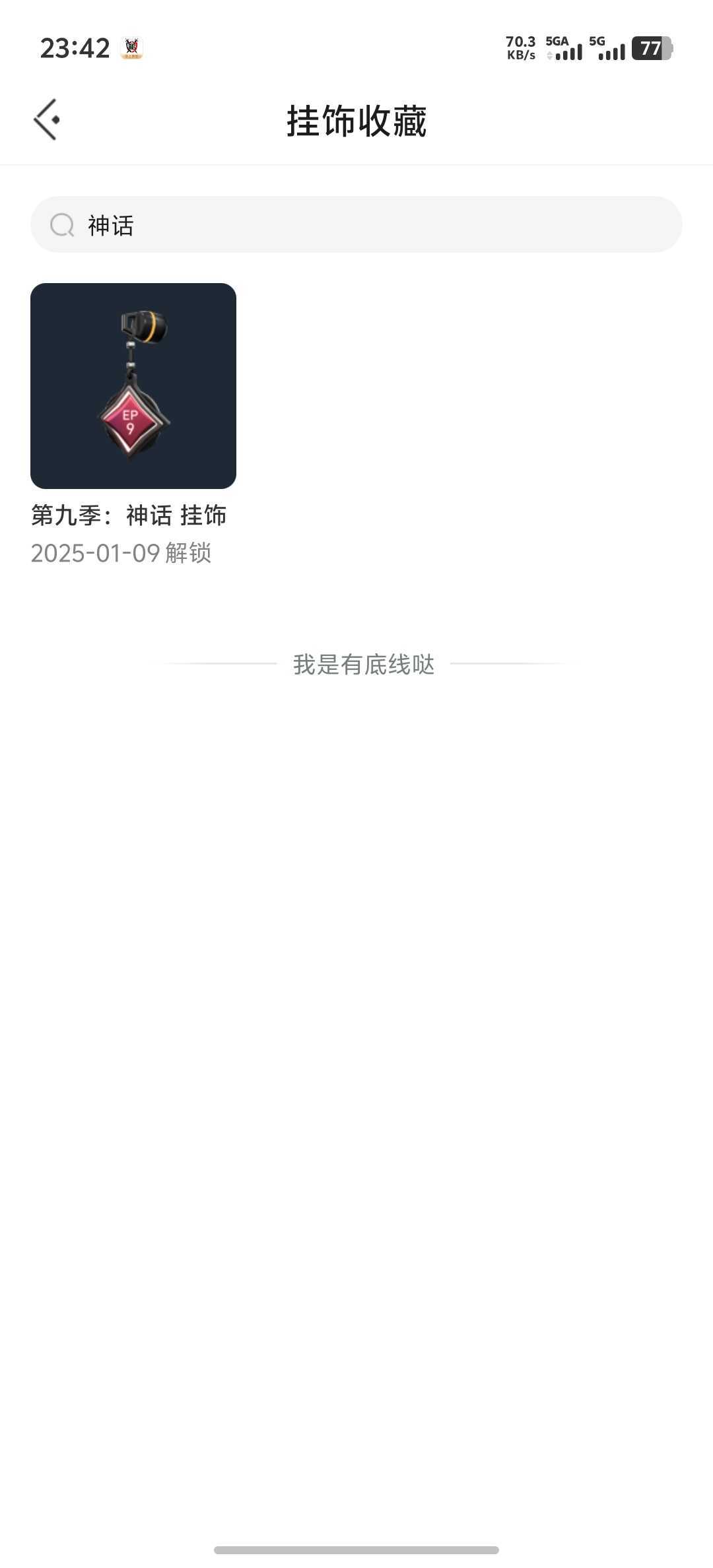Tap the 5GA signal strength indicator
Screen dimensions: 713x1568
point(568,48)
